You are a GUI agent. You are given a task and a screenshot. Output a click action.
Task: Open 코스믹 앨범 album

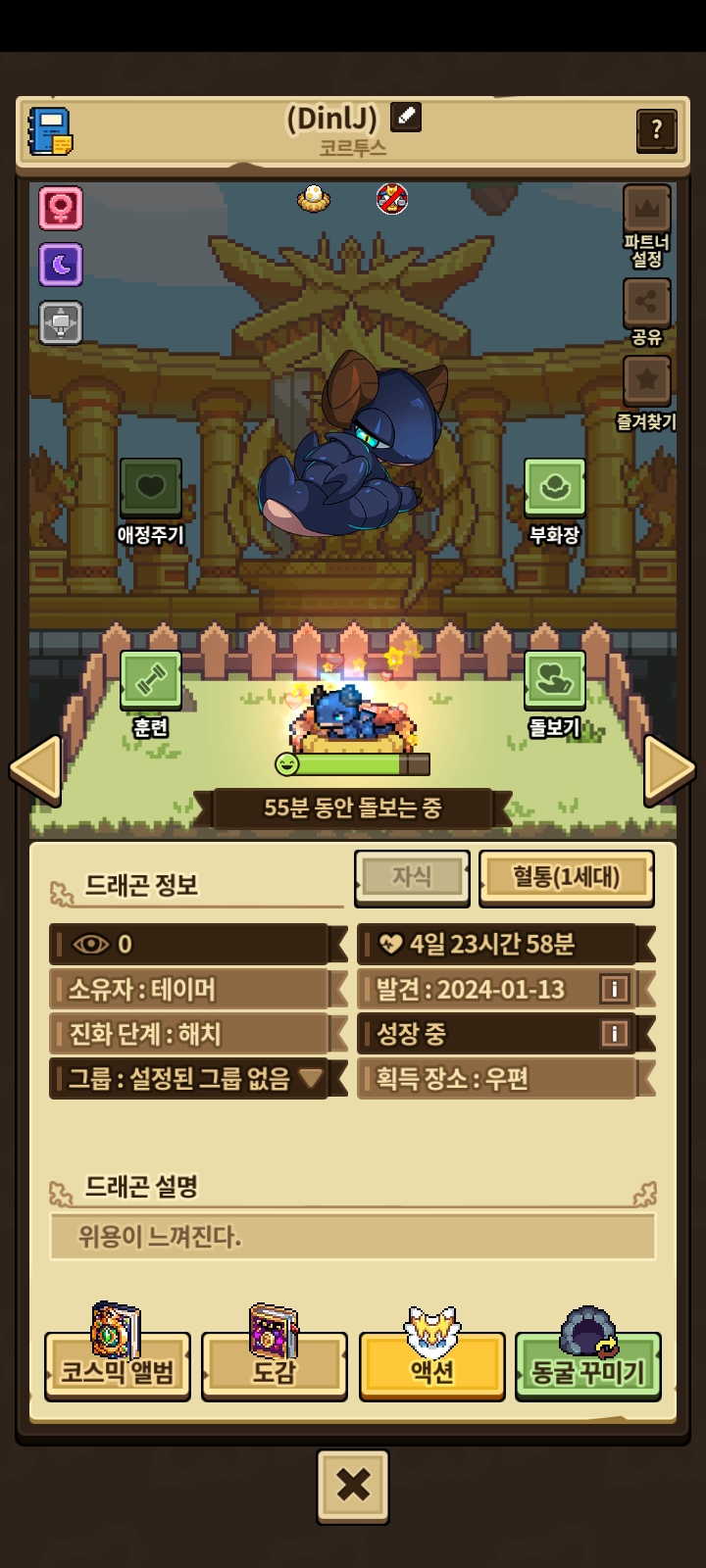coord(118,1368)
